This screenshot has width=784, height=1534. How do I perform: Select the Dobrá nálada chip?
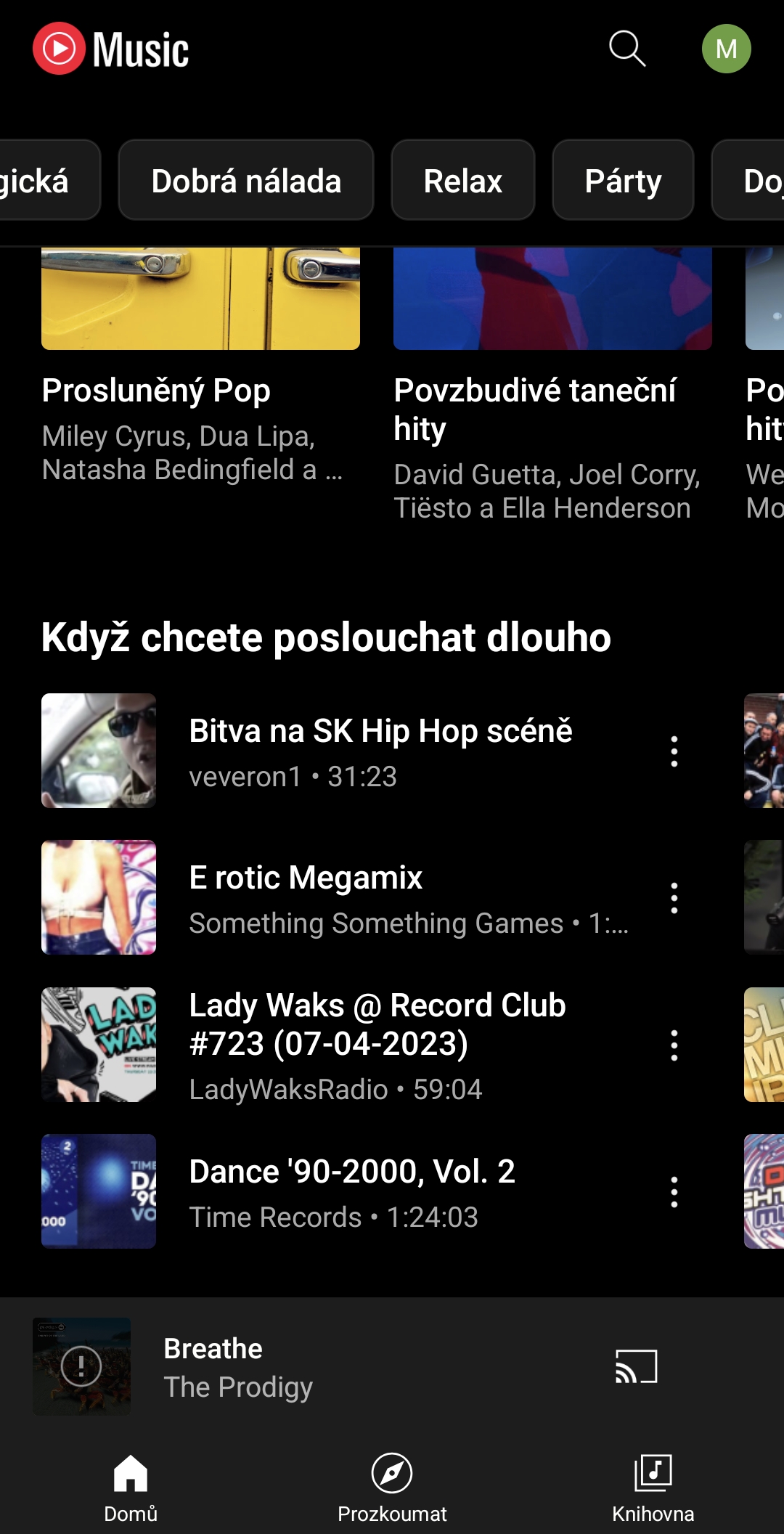pos(246,180)
